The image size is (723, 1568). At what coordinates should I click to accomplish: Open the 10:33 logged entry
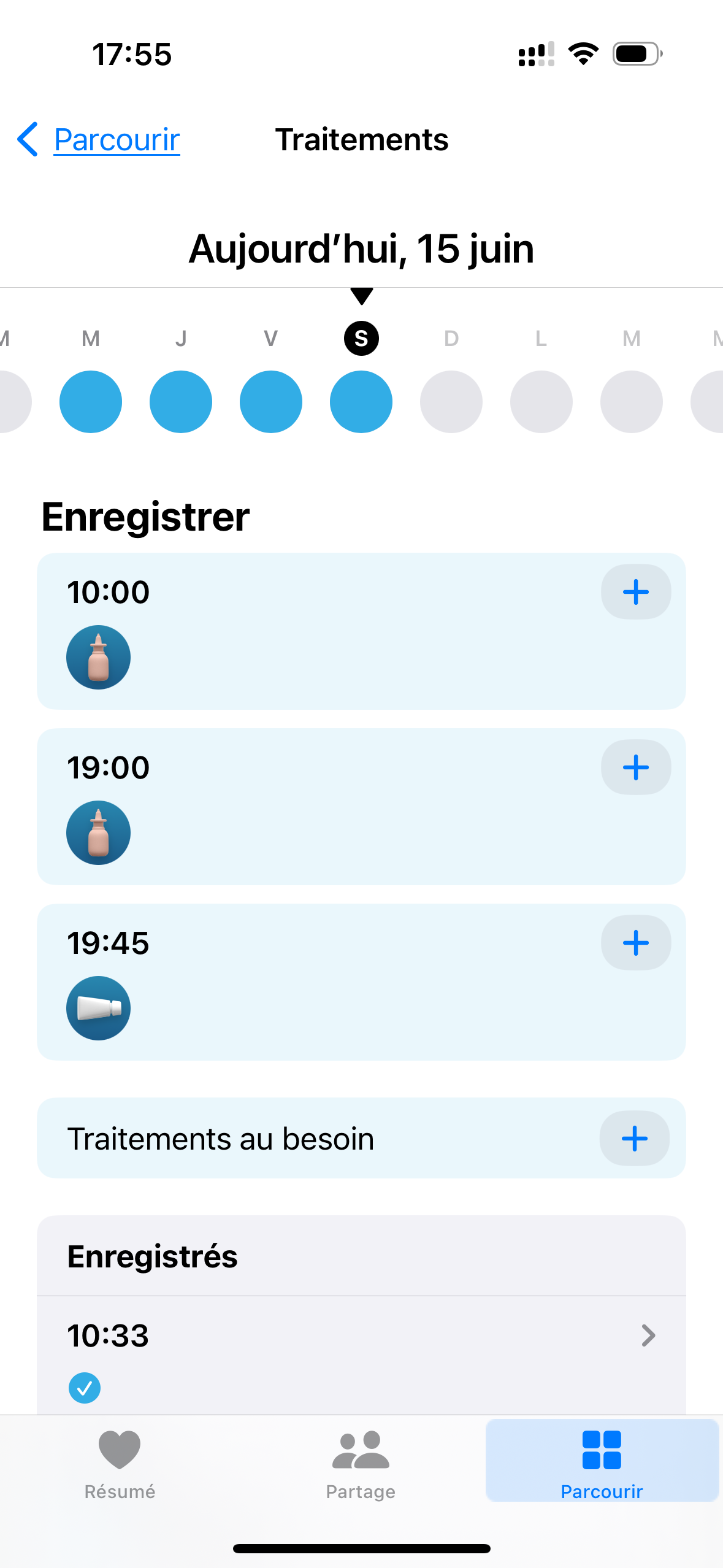tap(361, 1356)
